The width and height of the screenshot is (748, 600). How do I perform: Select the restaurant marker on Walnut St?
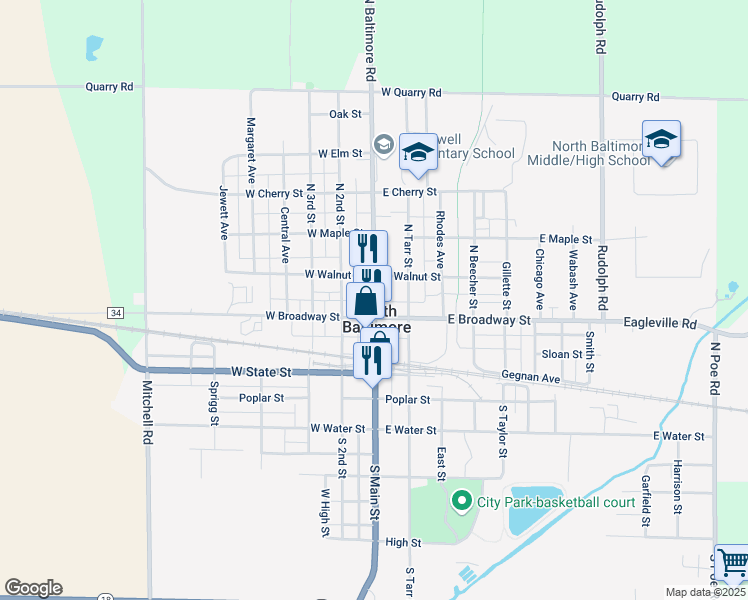[x=368, y=276]
